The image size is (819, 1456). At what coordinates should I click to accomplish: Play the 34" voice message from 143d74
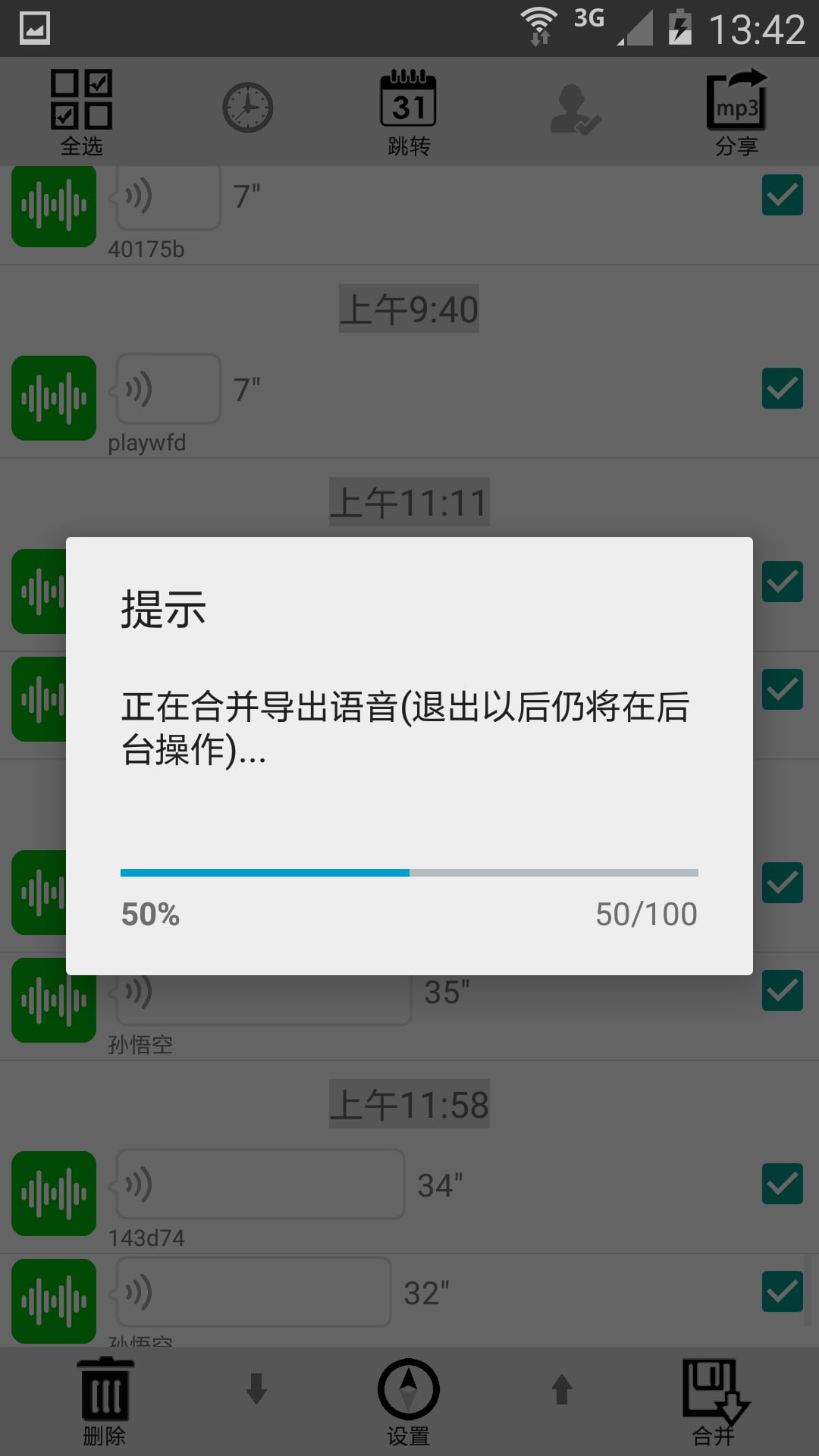click(x=259, y=1184)
